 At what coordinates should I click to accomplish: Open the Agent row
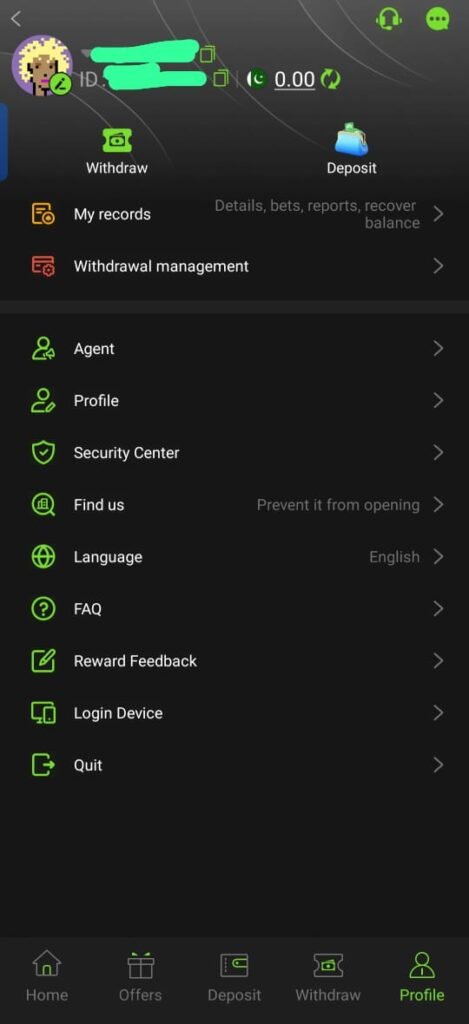pyautogui.click(x=234, y=349)
